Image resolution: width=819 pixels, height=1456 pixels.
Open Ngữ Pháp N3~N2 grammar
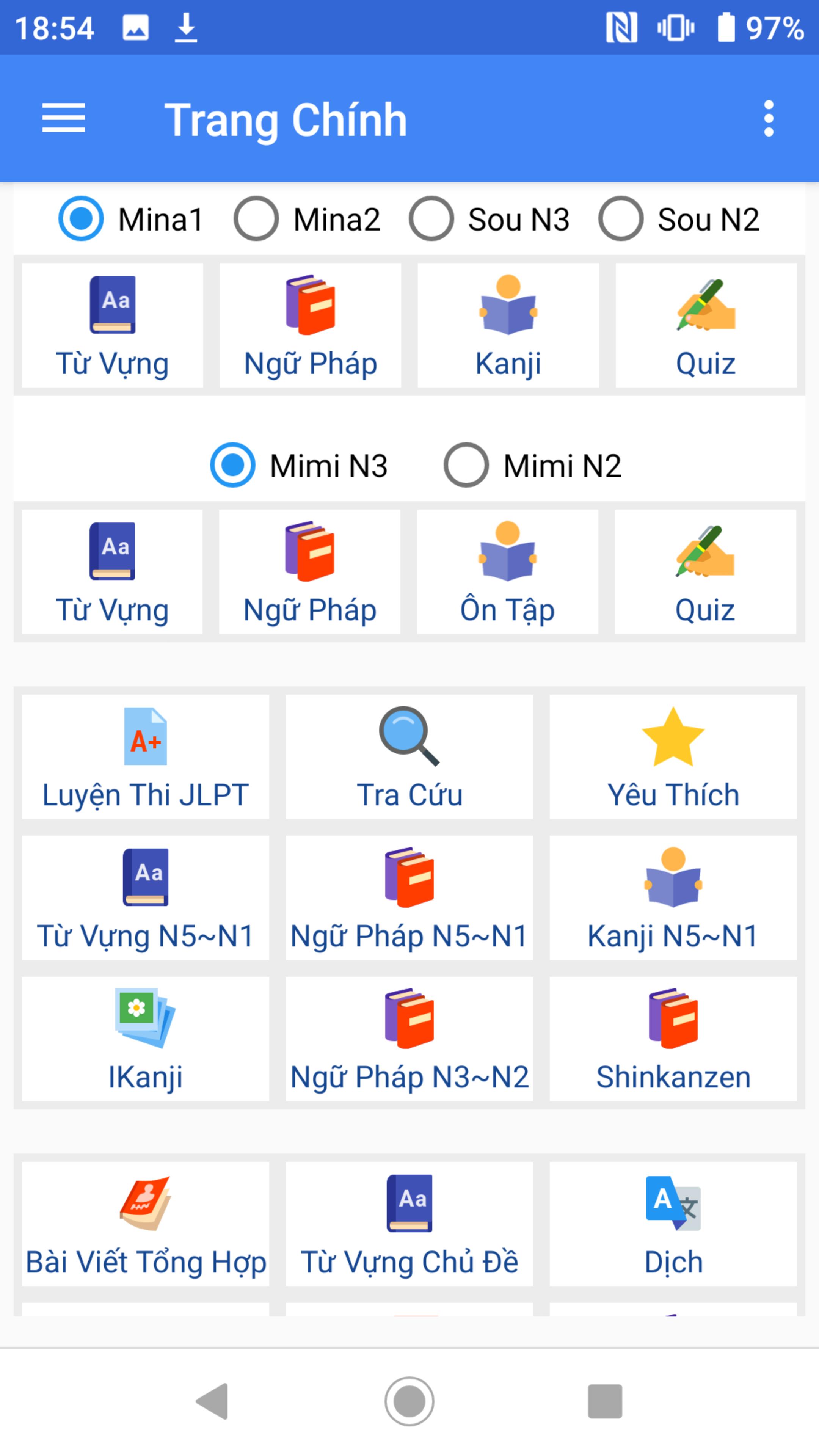[409, 1039]
